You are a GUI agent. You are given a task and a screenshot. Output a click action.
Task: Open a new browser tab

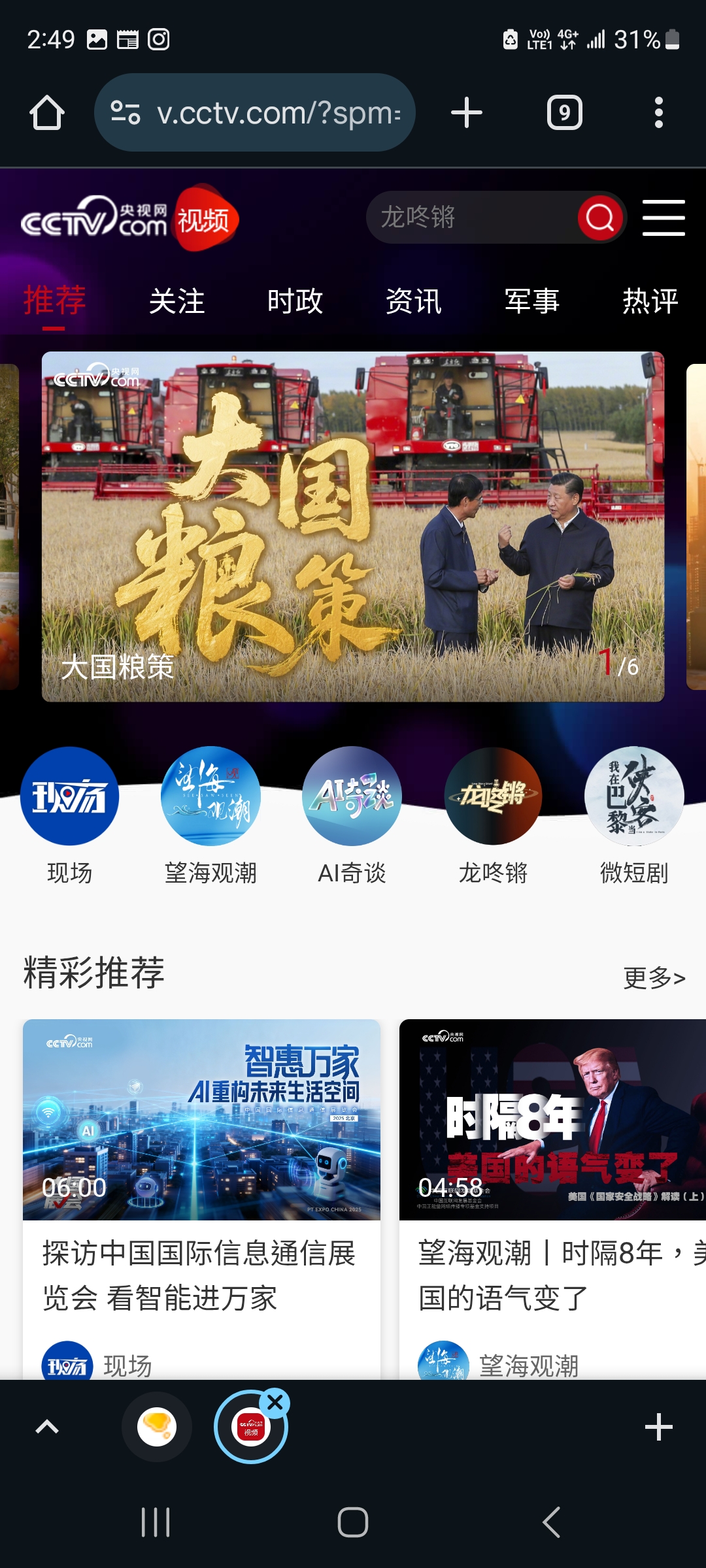467,113
